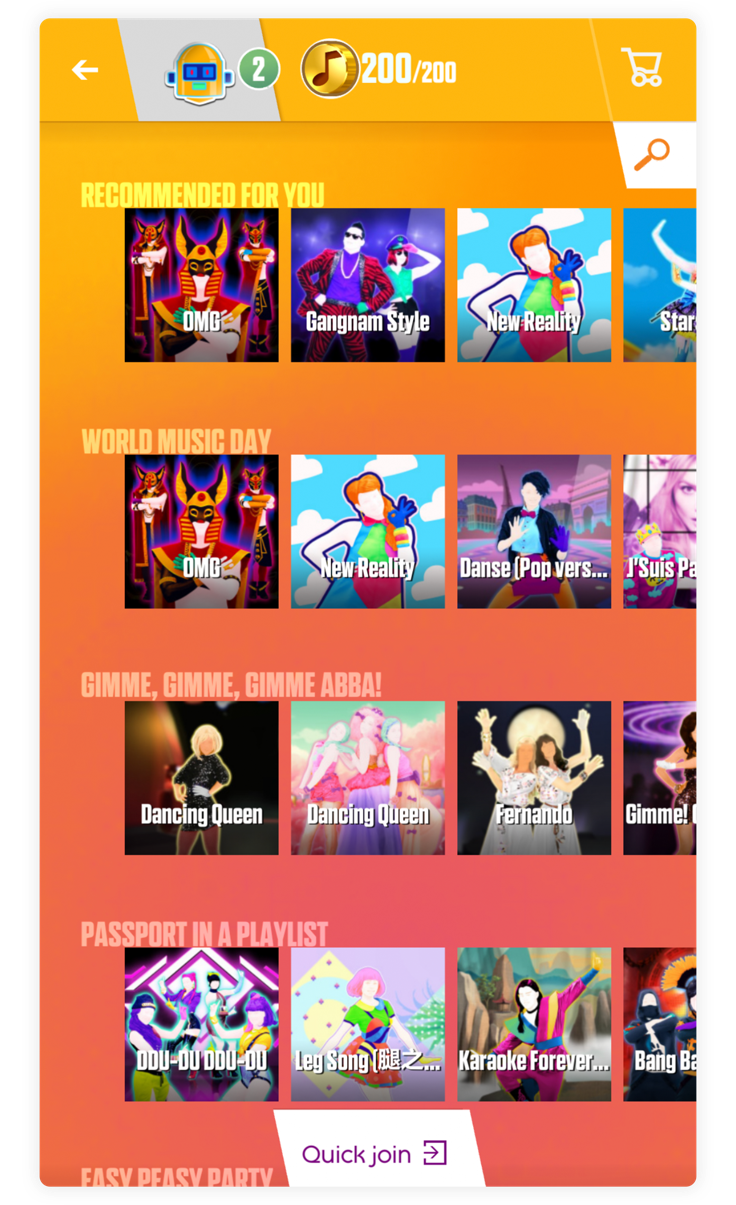
Task: Open the Fernando song tile
Action: click(534, 778)
